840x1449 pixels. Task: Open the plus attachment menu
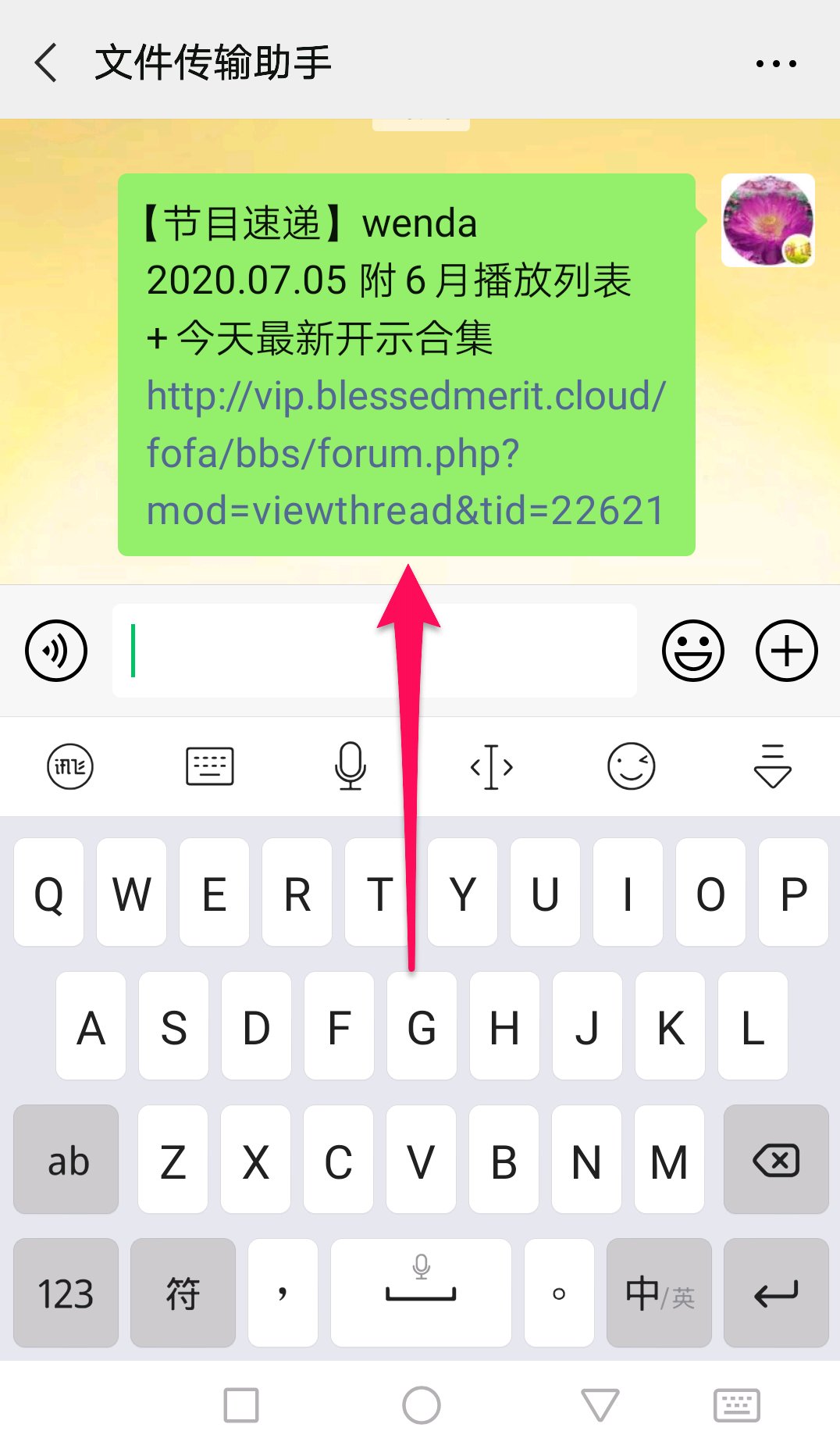pyautogui.click(x=786, y=651)
